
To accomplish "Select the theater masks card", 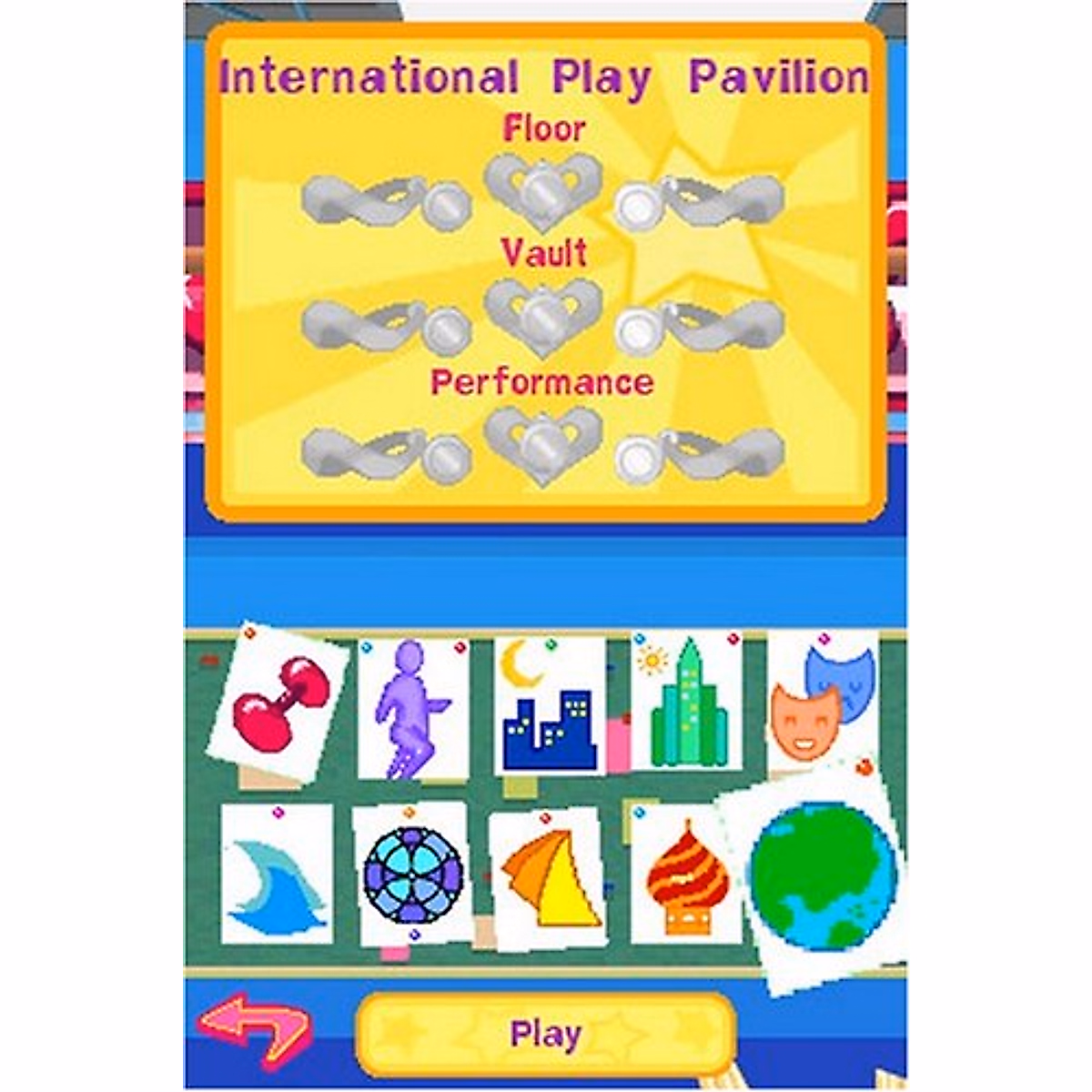I will click(x=823, y=699).
